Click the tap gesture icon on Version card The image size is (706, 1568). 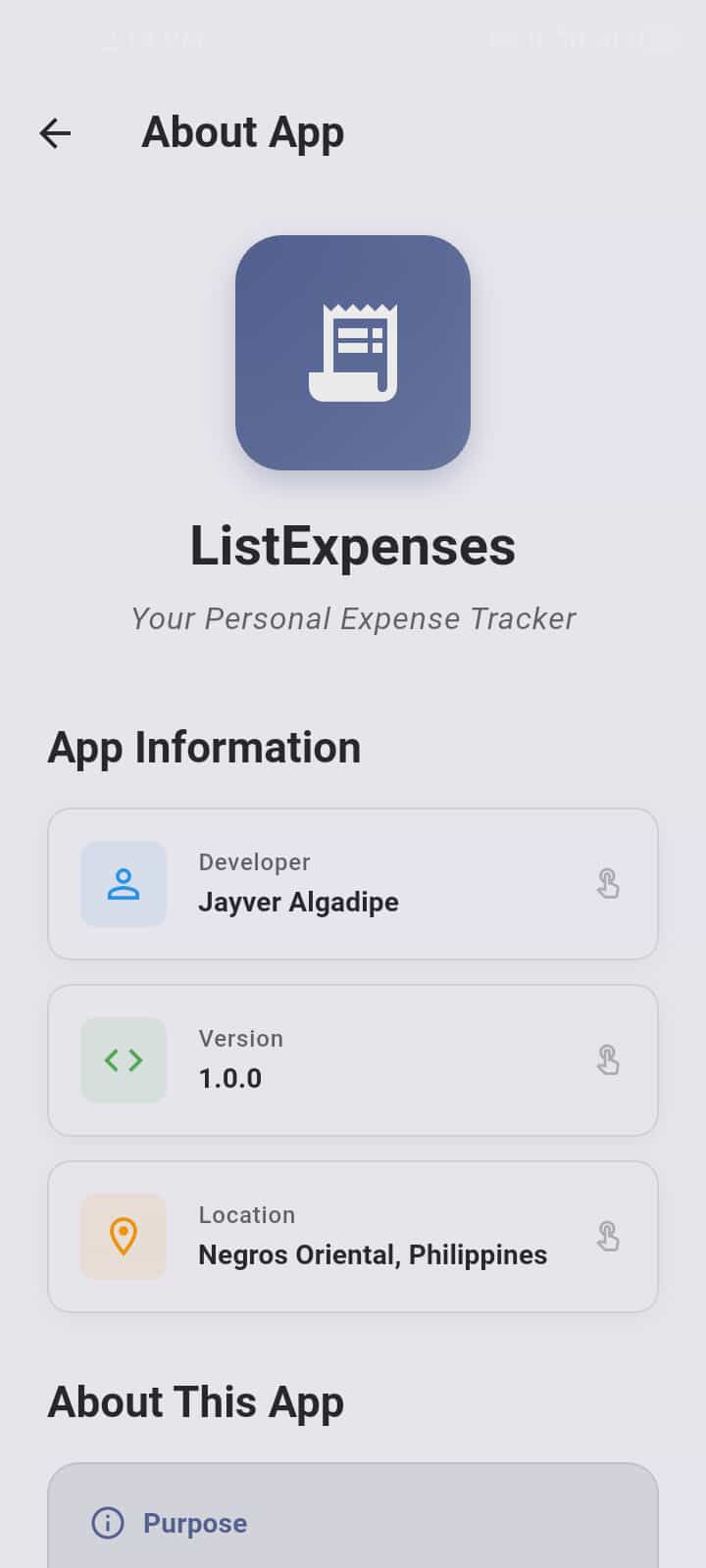pos(608,1059)
